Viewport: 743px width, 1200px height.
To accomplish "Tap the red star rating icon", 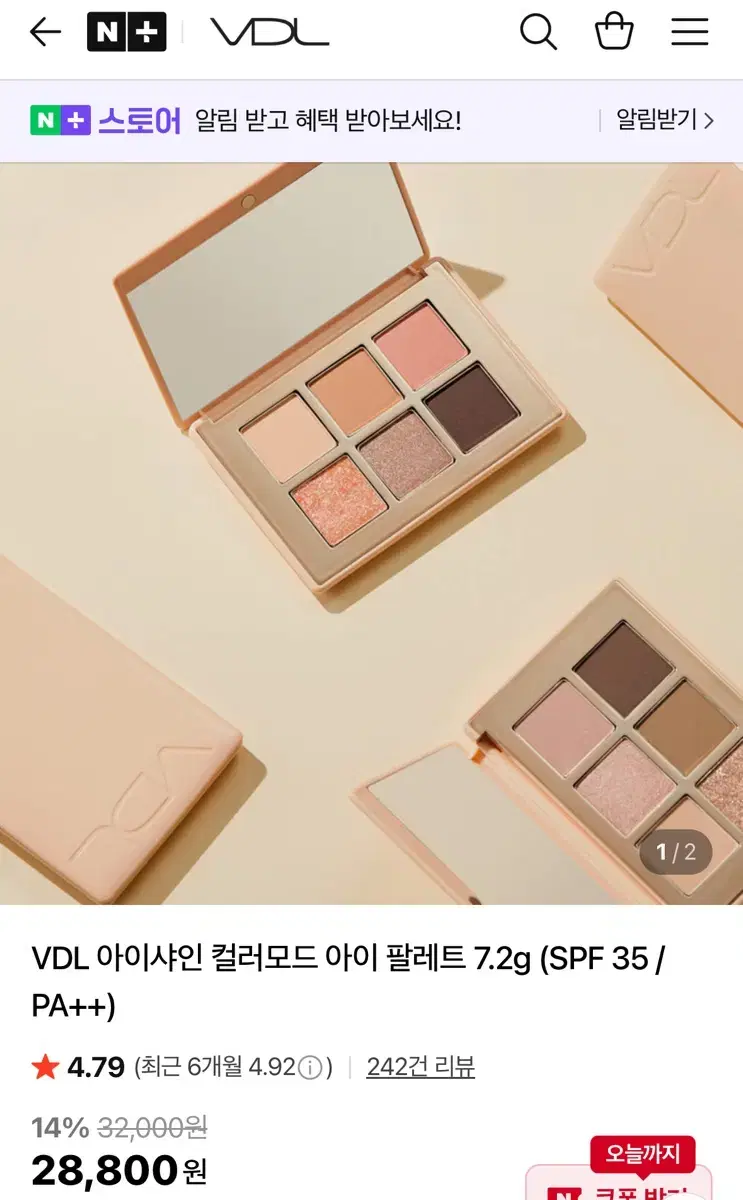I will click(45, 1067).
